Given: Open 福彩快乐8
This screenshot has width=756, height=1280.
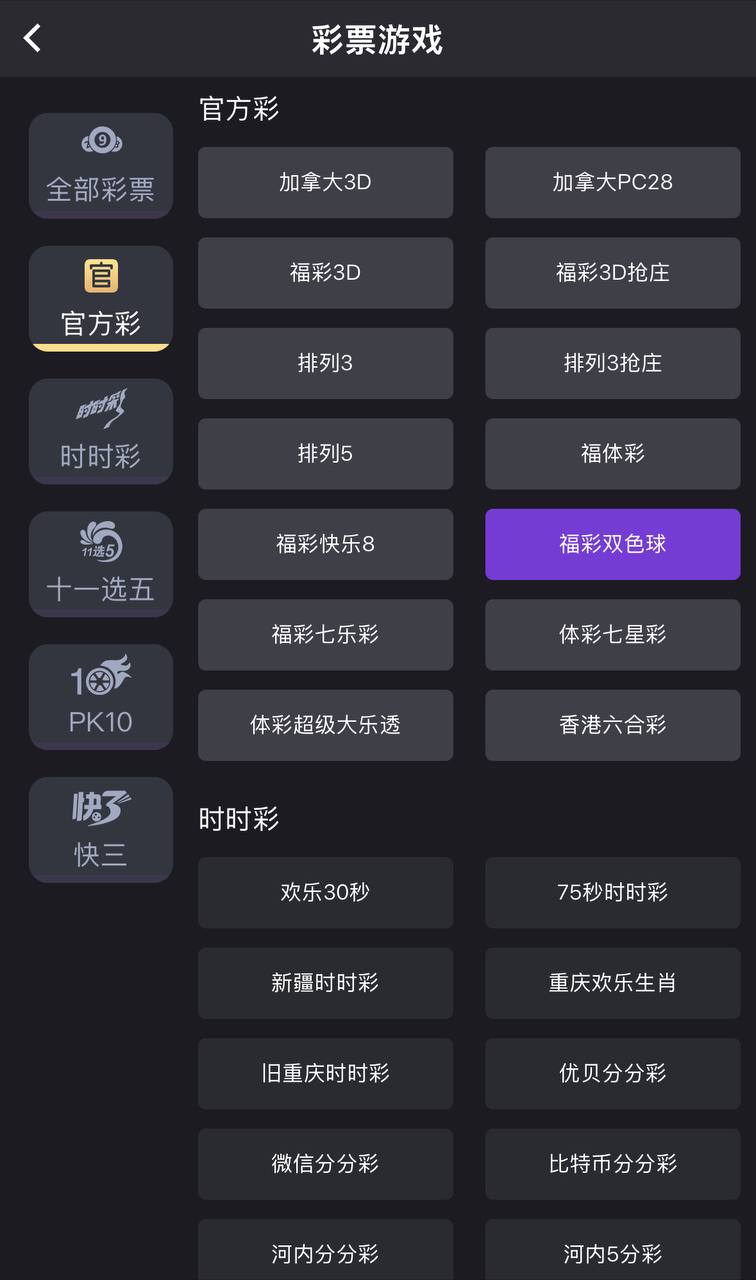Looking at the screenshot, I should point(325,544).
